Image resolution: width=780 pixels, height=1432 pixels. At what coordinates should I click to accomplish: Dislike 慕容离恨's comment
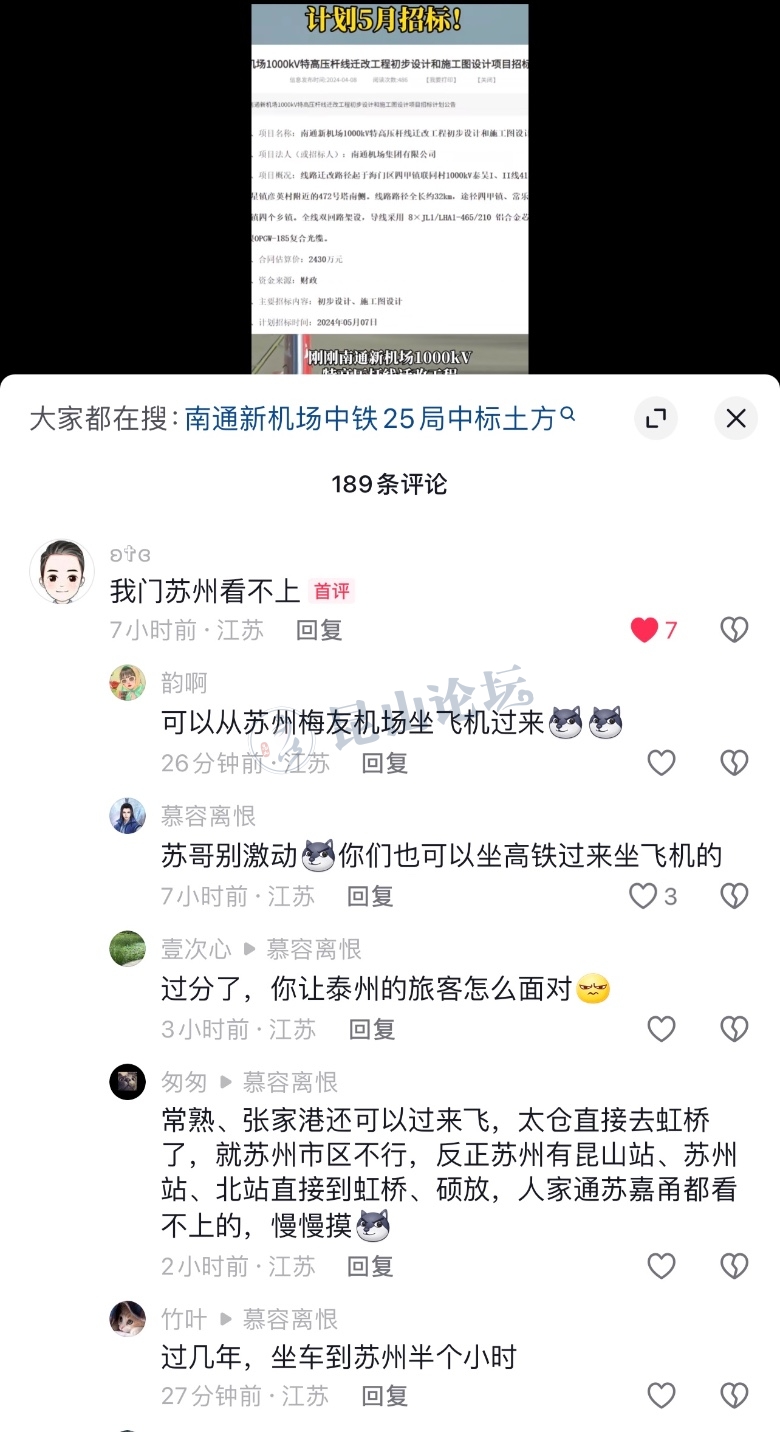tap(734, 896)
